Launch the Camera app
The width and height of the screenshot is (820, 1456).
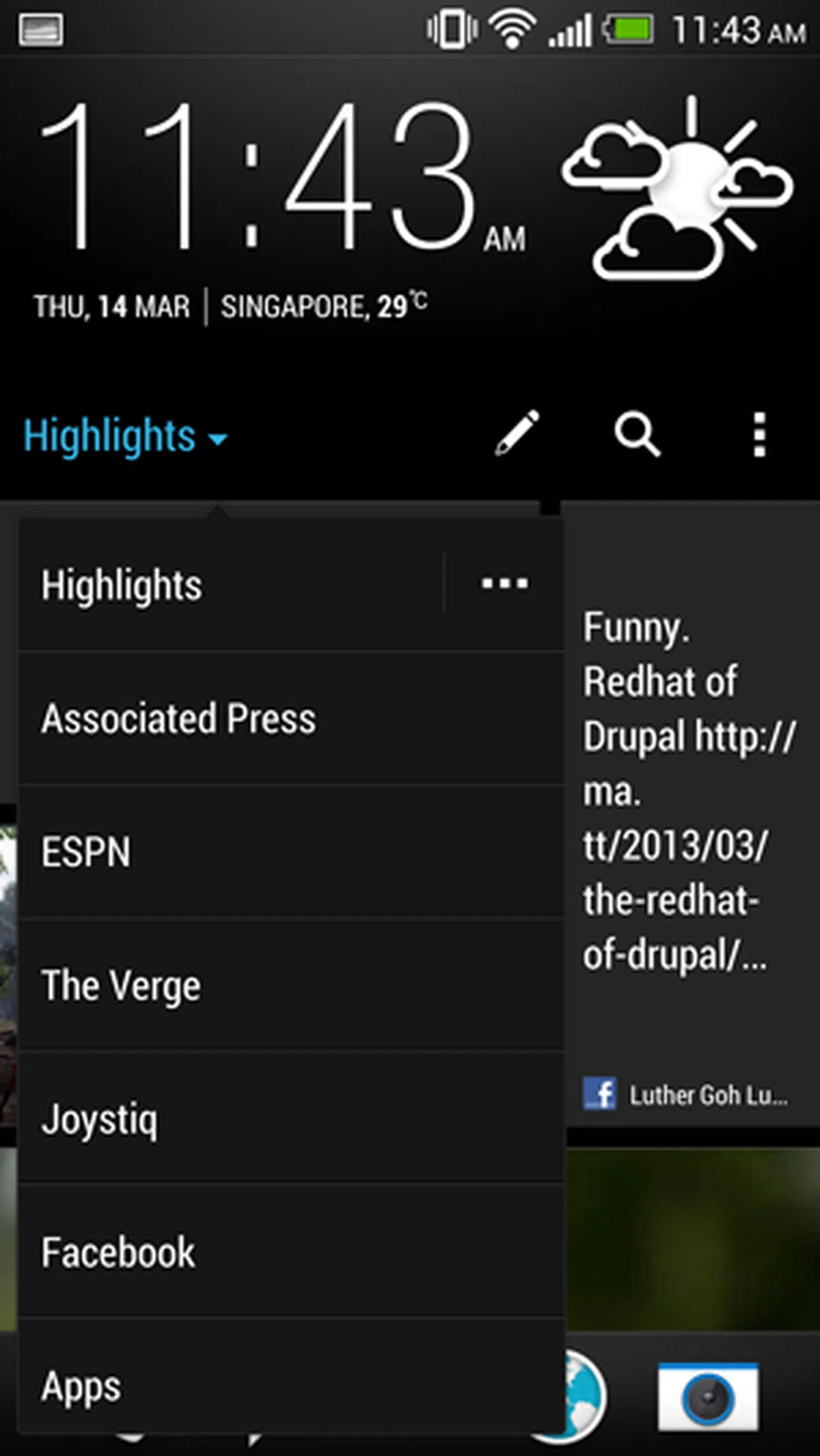pos(708,1397)
